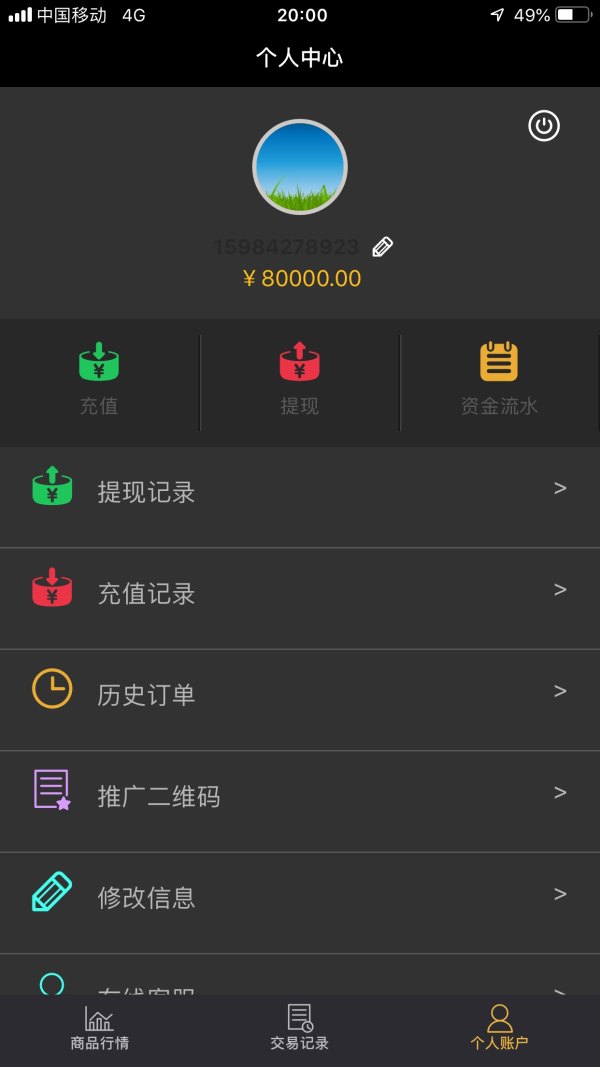This screenshot has height=1067, width=600.
Task: Open 提现 withdraw option
Action: (x=299, y=378)
